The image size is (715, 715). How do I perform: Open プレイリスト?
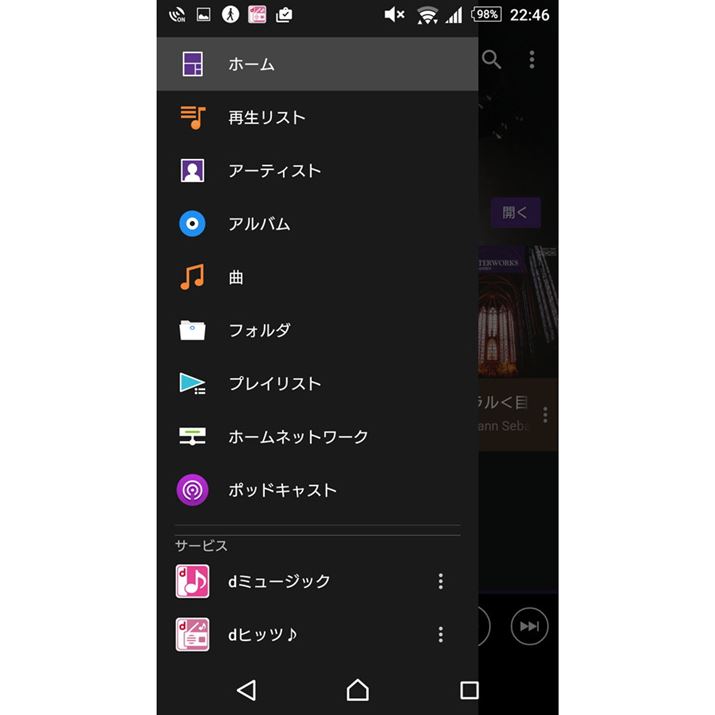point(300,383)
